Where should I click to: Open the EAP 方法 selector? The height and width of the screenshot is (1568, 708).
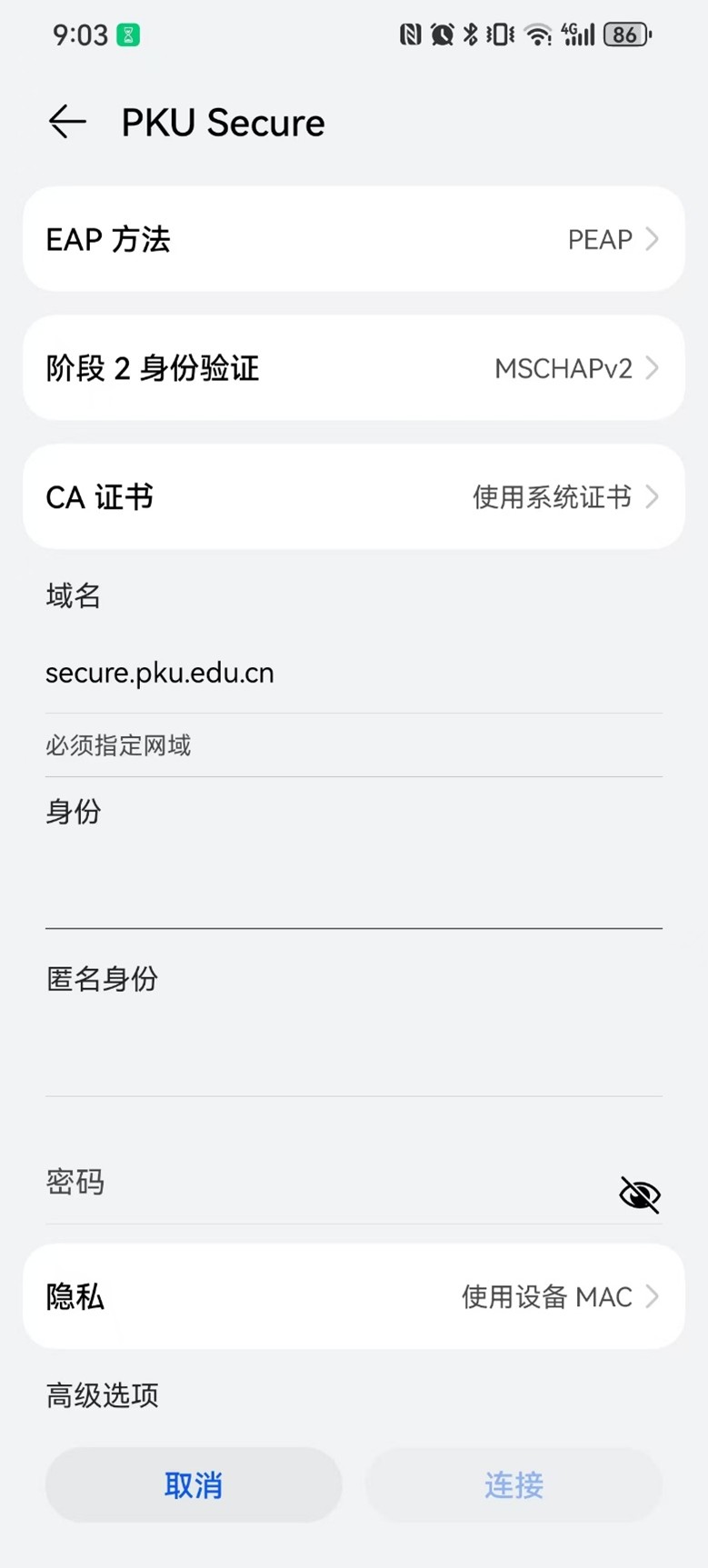click(x=354, y=239)
